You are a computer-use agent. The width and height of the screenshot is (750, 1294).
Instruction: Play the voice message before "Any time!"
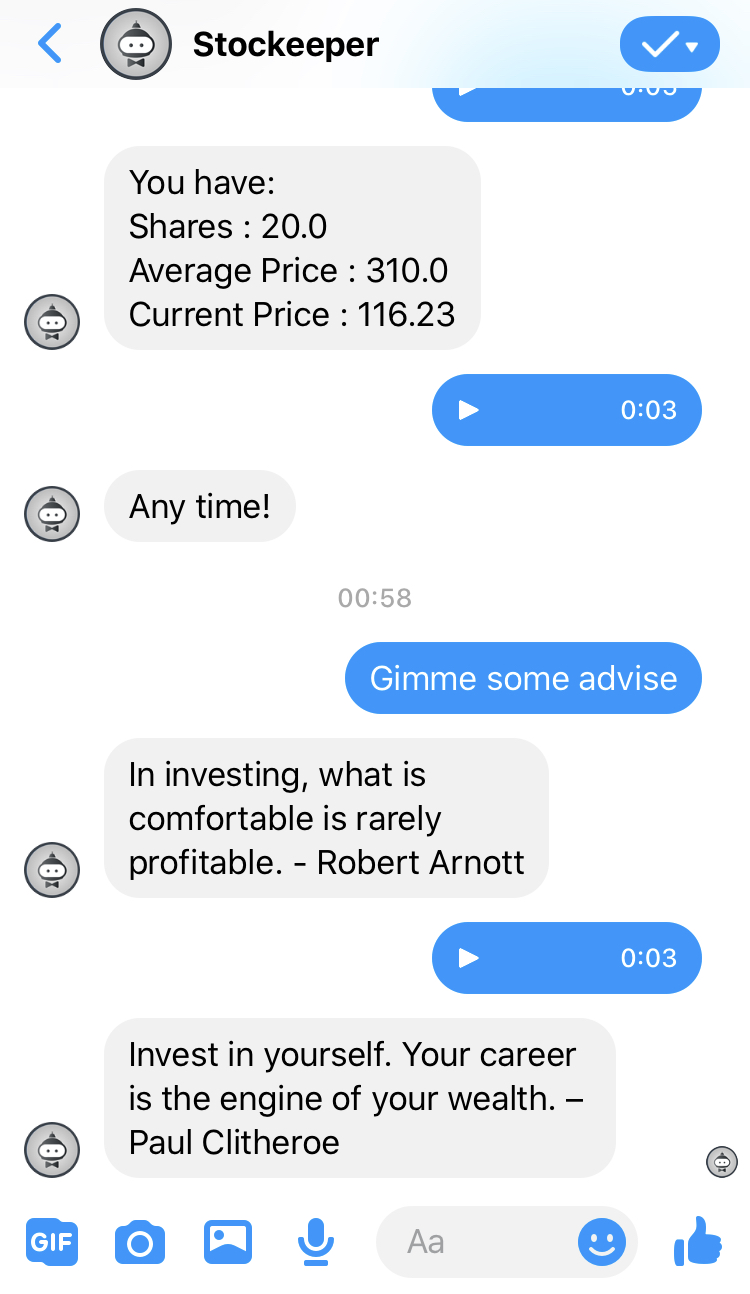click(469, 410)
